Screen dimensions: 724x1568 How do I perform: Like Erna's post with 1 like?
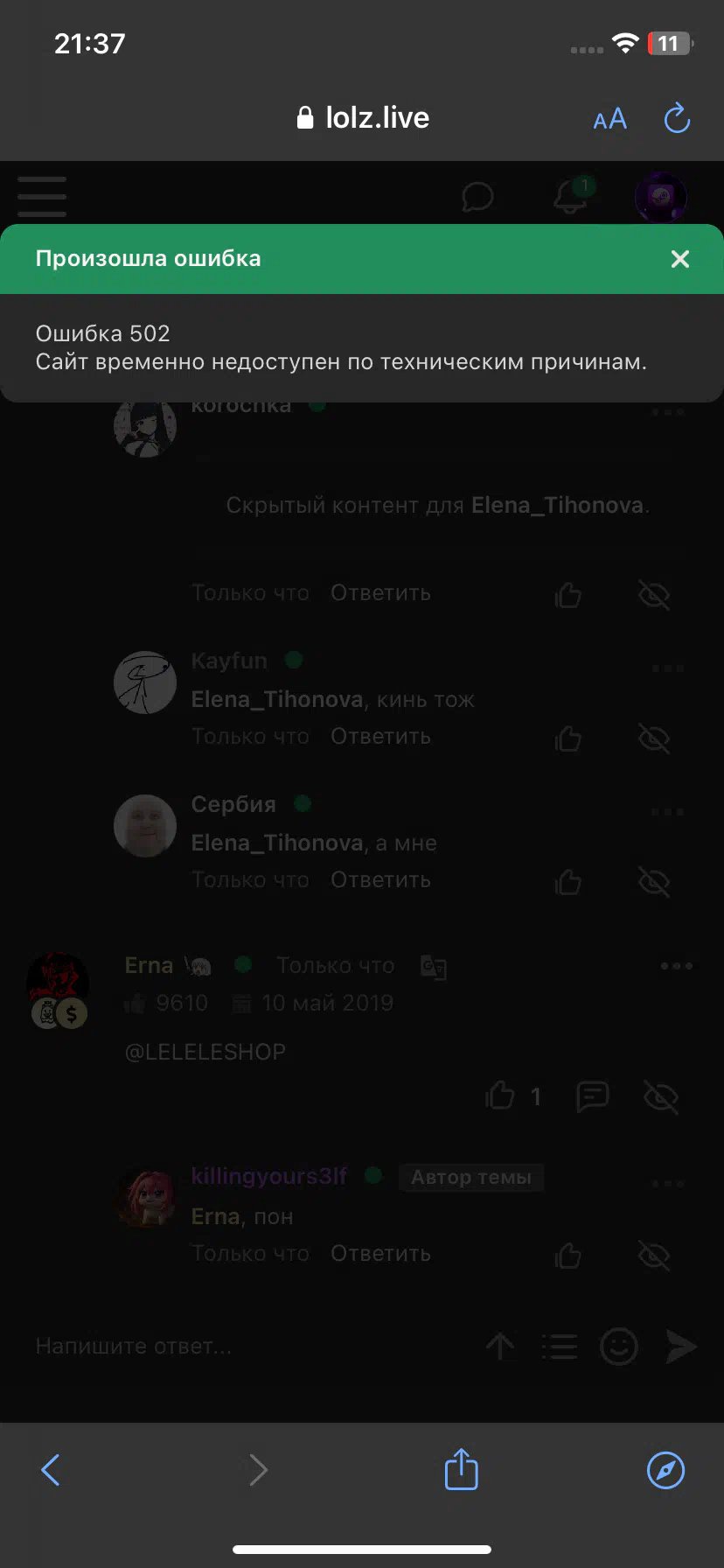(500, 1095)
